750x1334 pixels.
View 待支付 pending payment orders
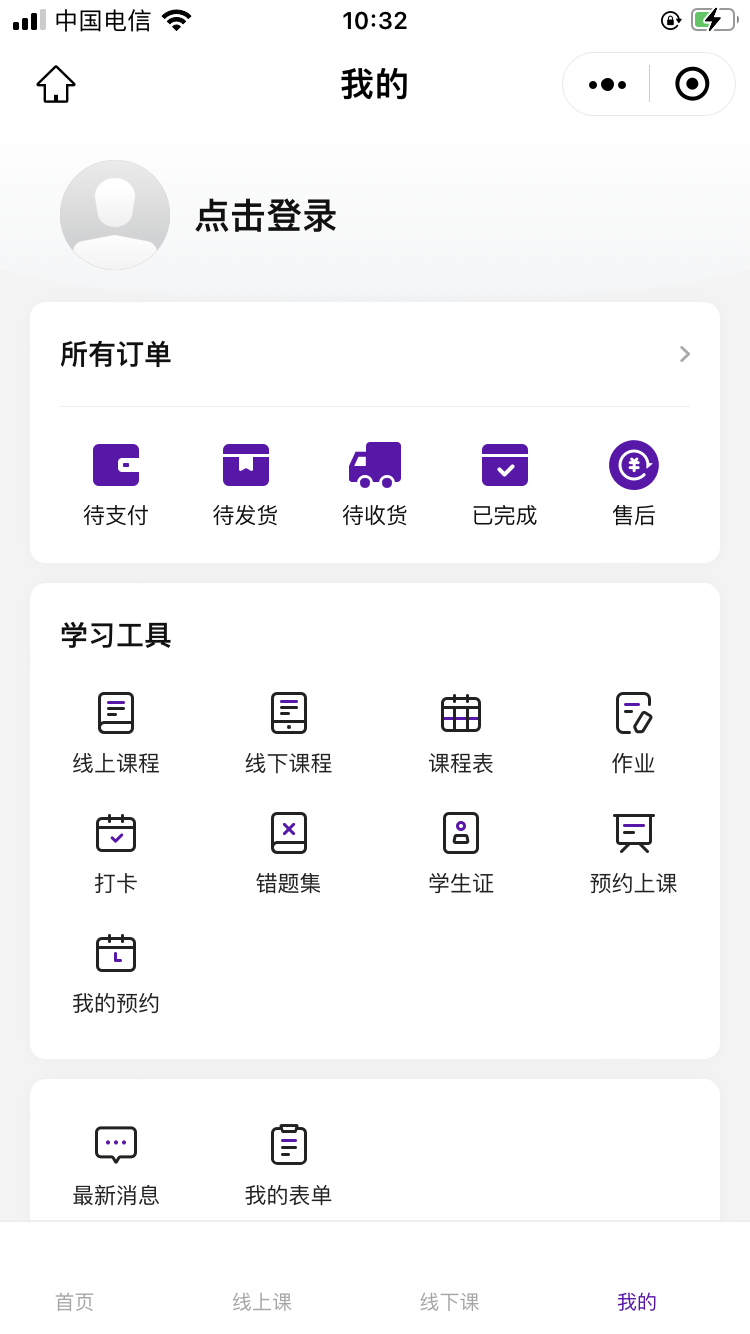coord(116,485)
